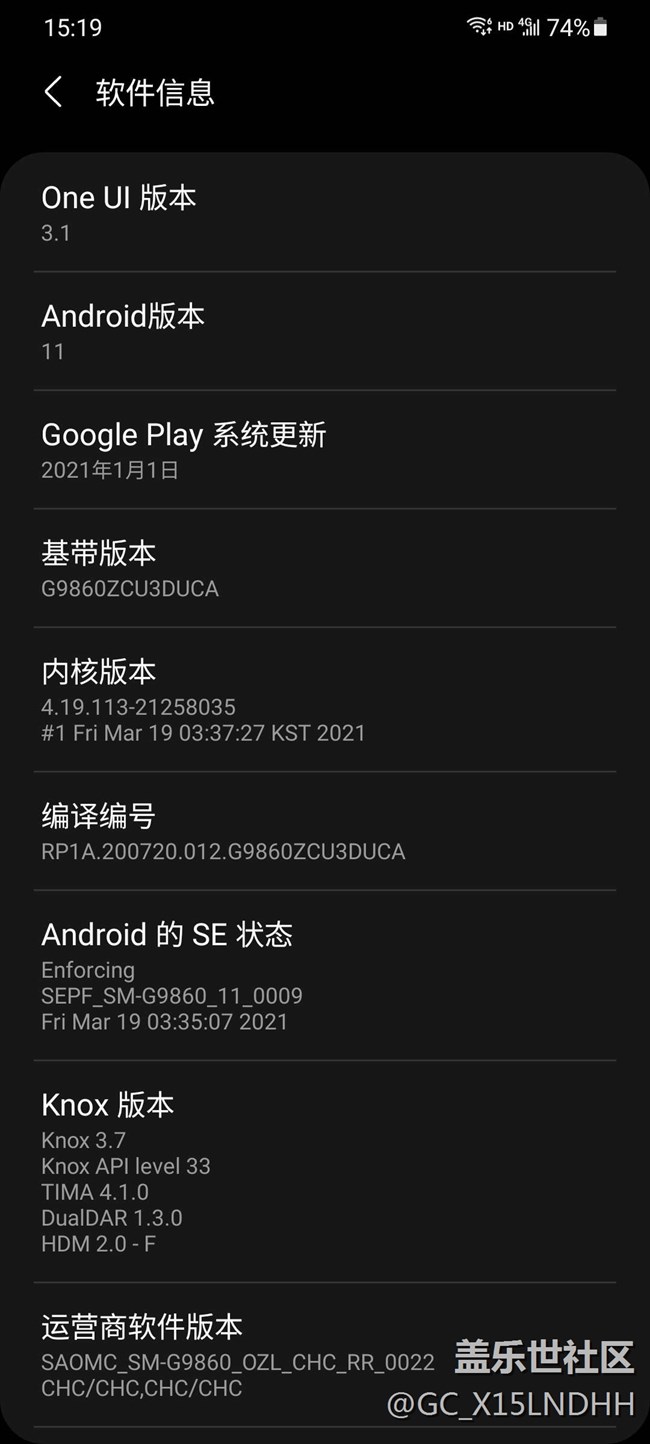Tap the Android版本 row
Screen dimensions: 650x1444
[x=324, y=332]
